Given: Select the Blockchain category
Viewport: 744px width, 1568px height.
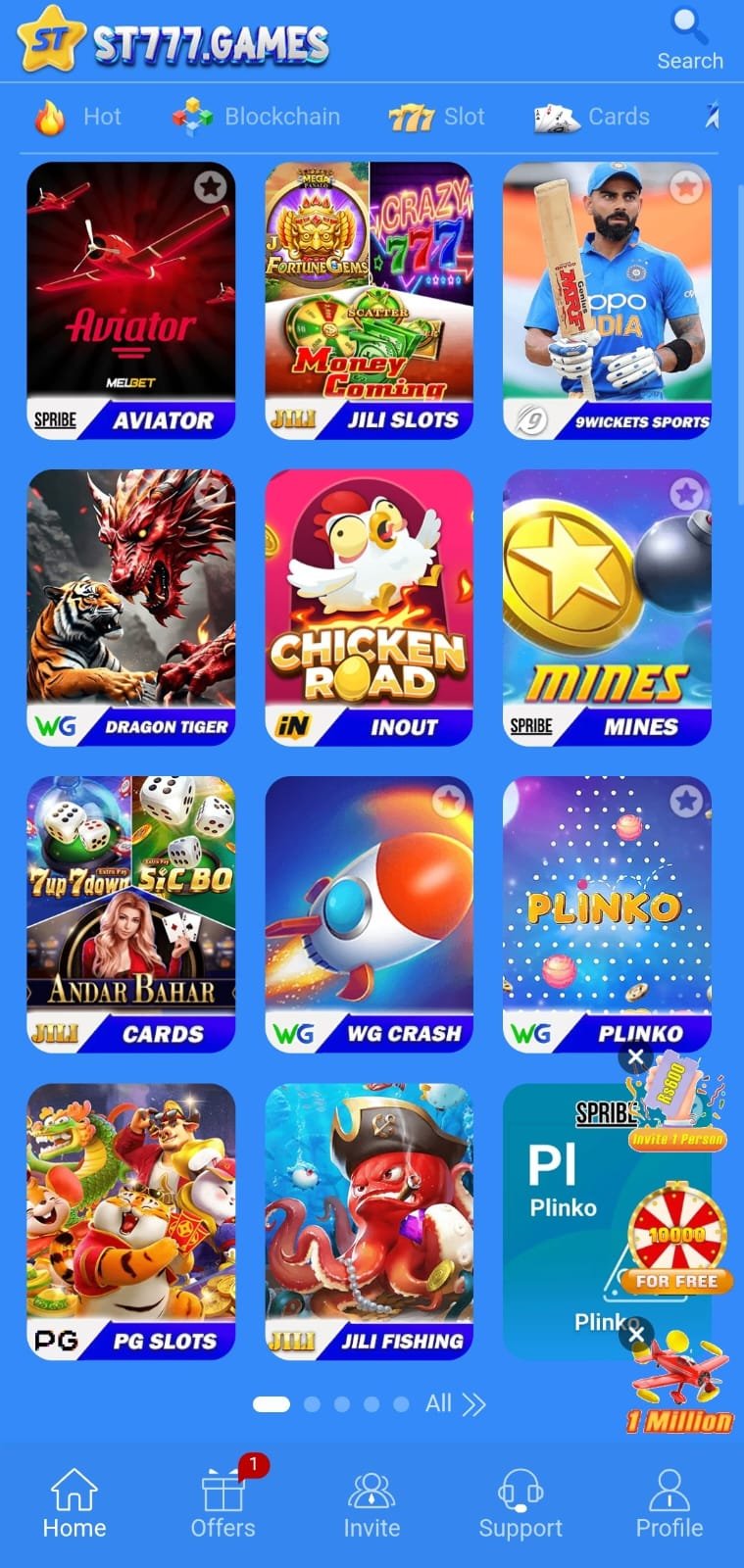Looking at the screenshot, I should [x=257, y=117].
